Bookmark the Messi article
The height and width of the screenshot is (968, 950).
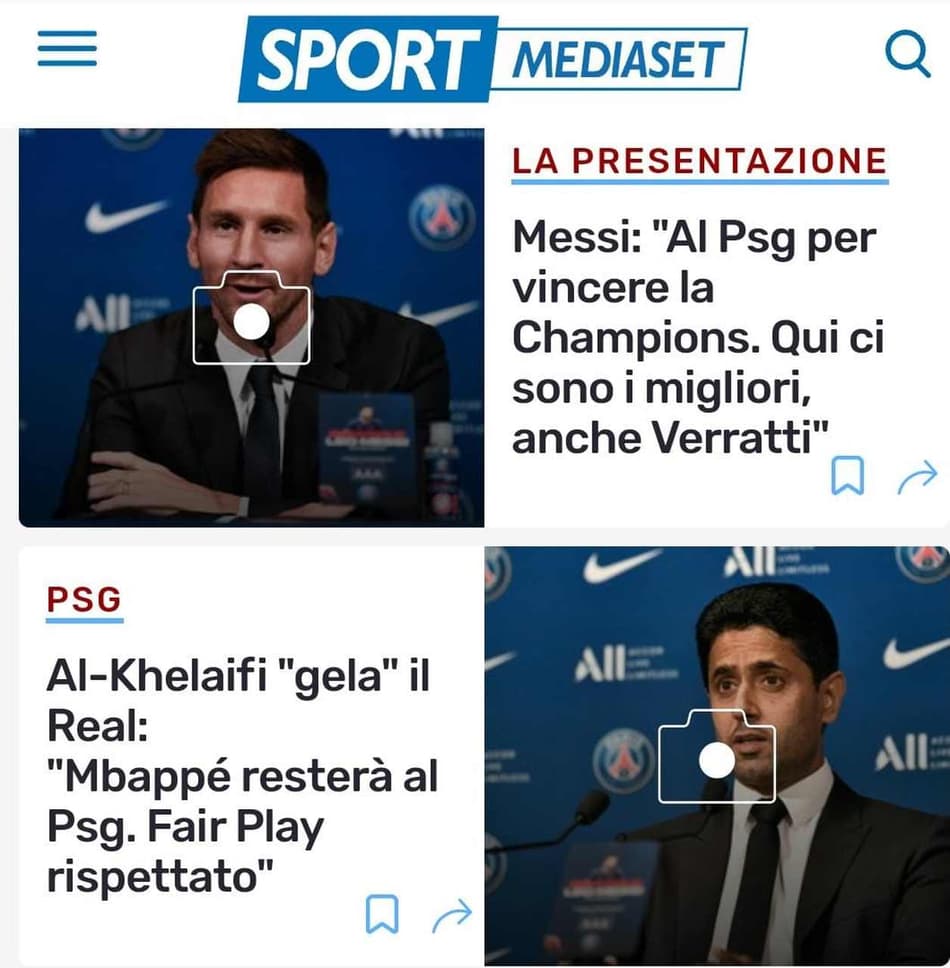(848, 476)
